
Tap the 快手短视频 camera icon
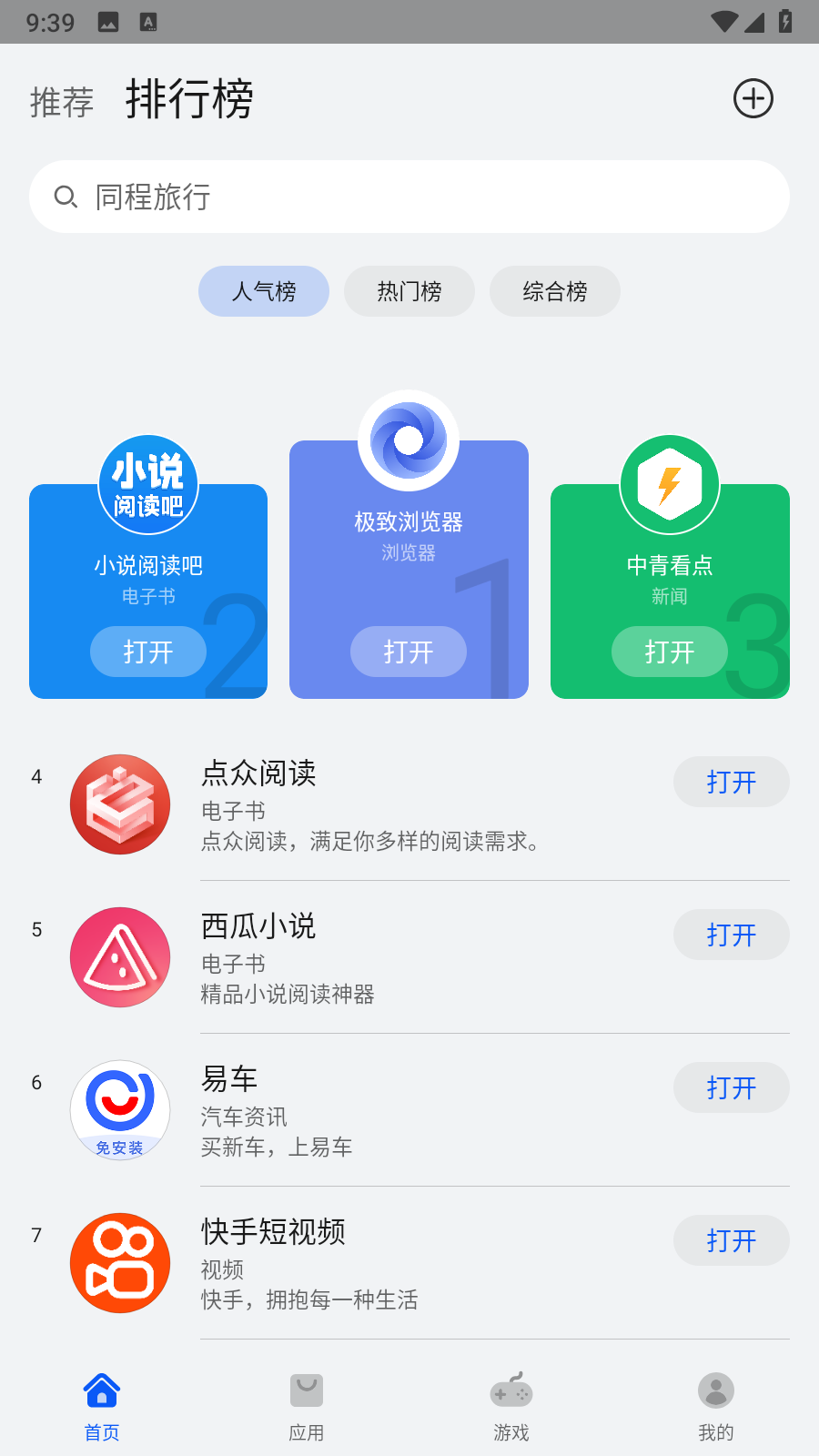coord(119,1263)
